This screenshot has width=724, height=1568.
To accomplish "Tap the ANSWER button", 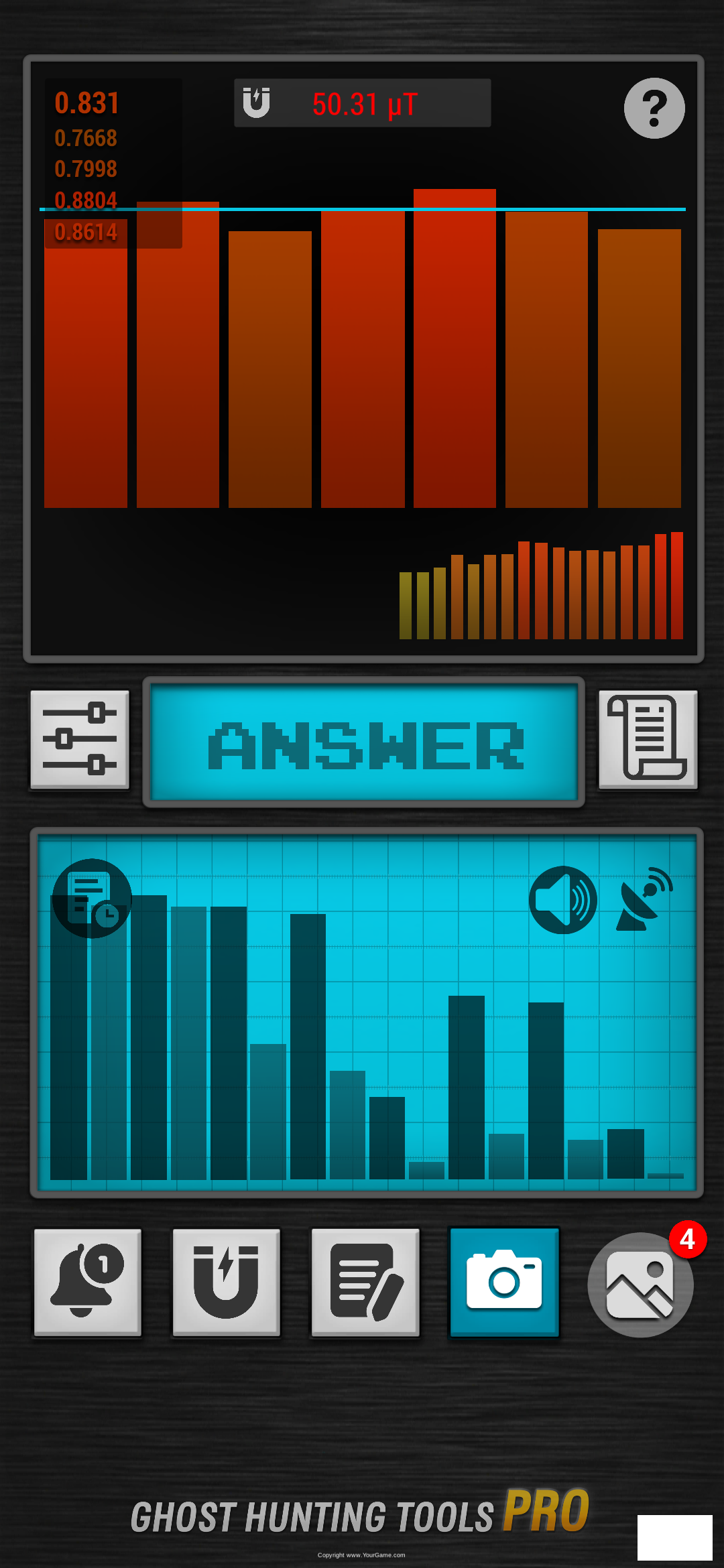I will [x=364, y=743].
